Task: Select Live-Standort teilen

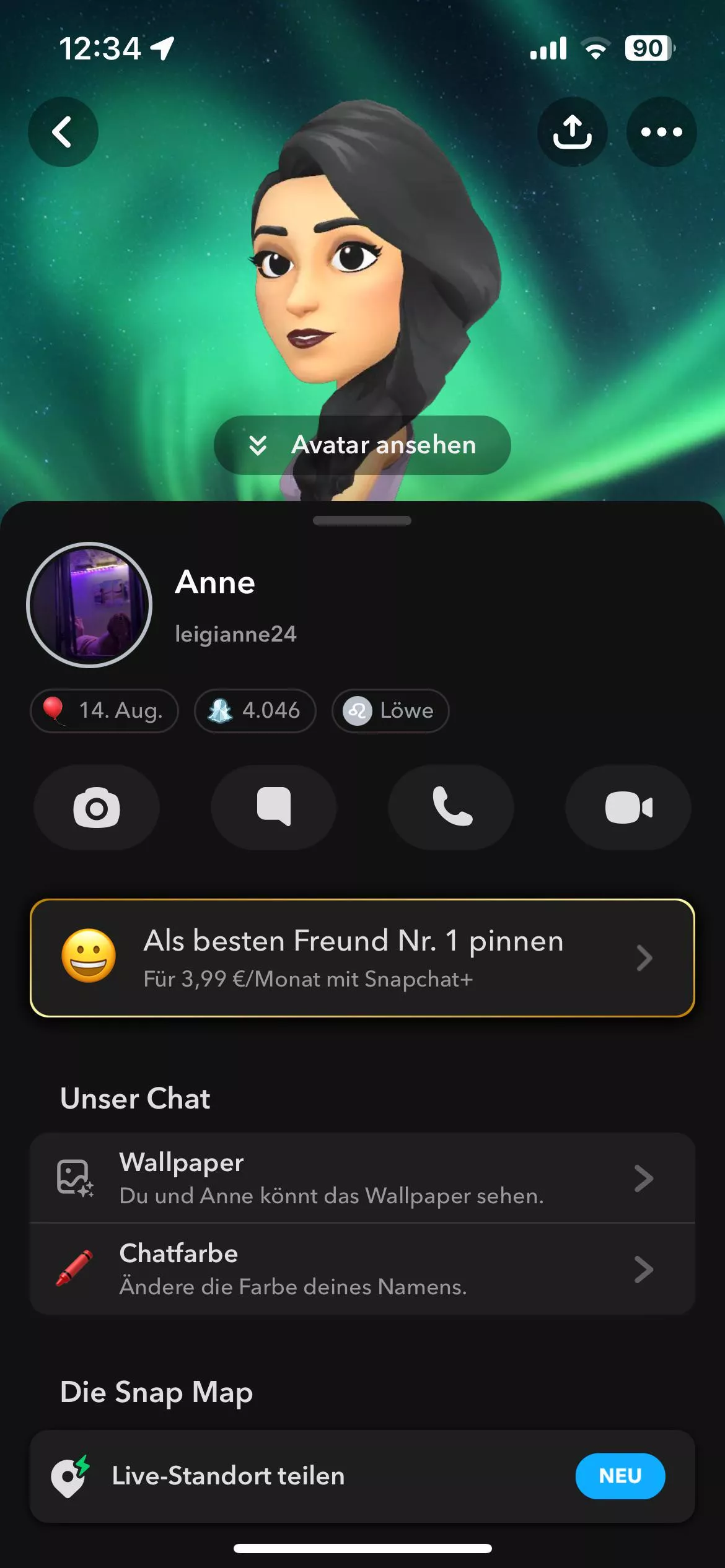Action: click(x=362, y=1476)
